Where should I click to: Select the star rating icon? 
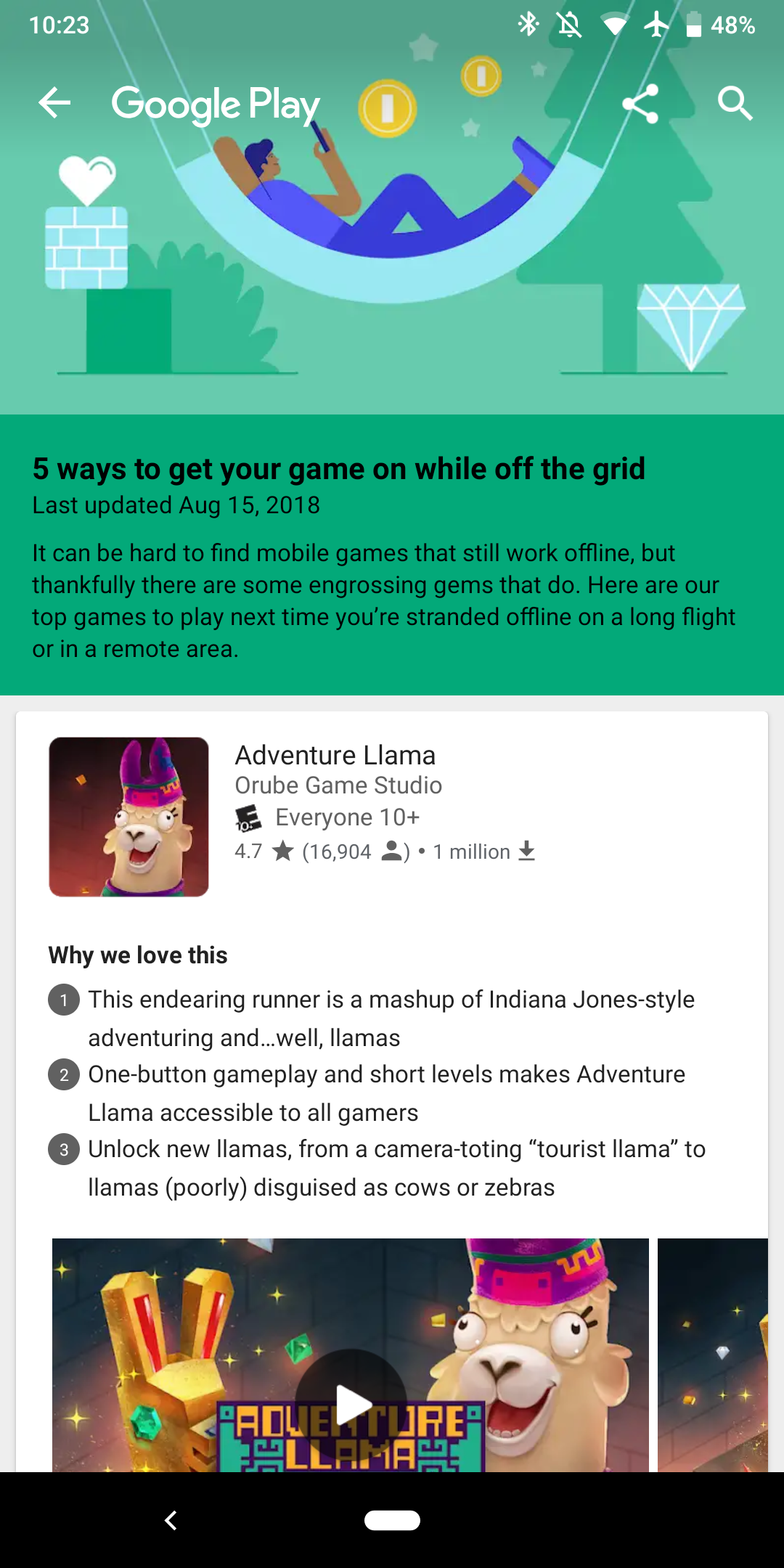point(283,849)
